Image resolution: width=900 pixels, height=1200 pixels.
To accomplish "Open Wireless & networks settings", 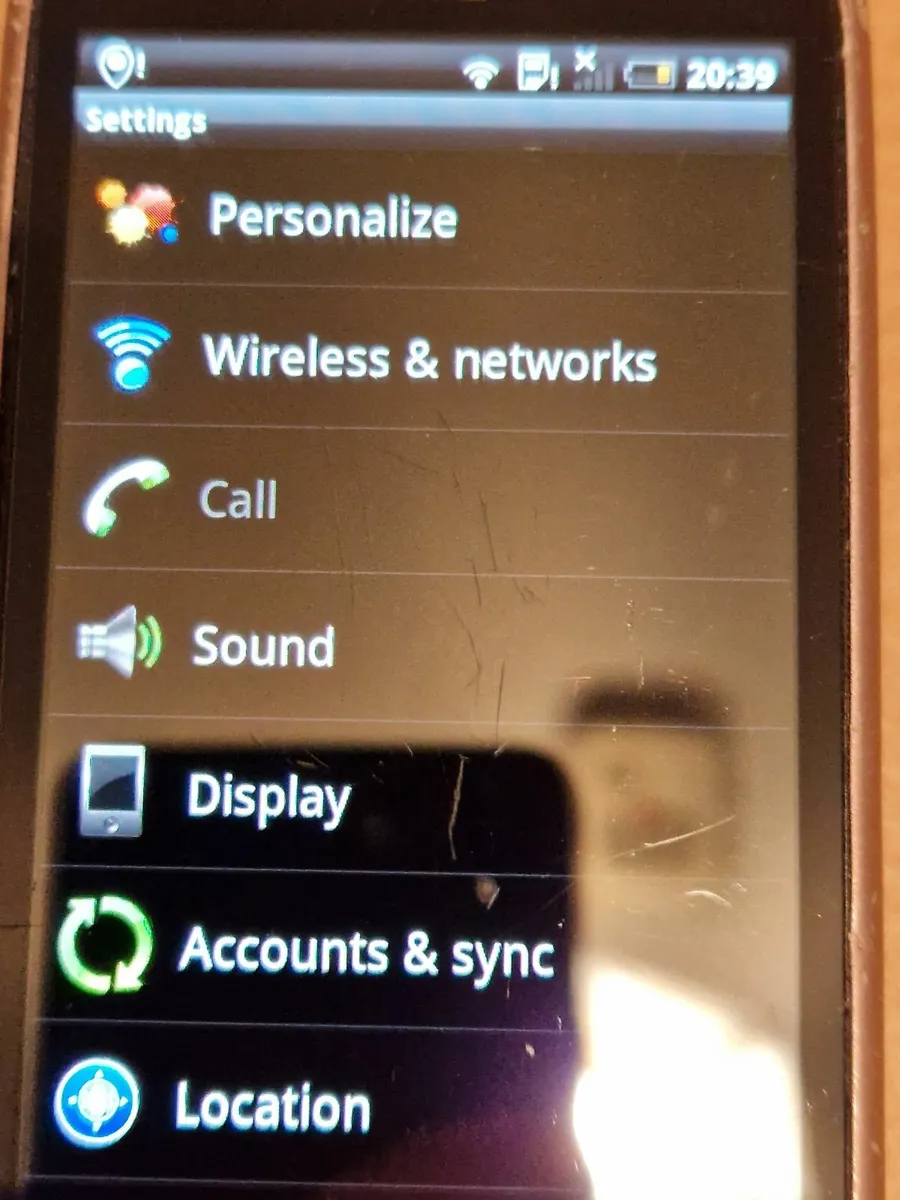I will point(428,358).
